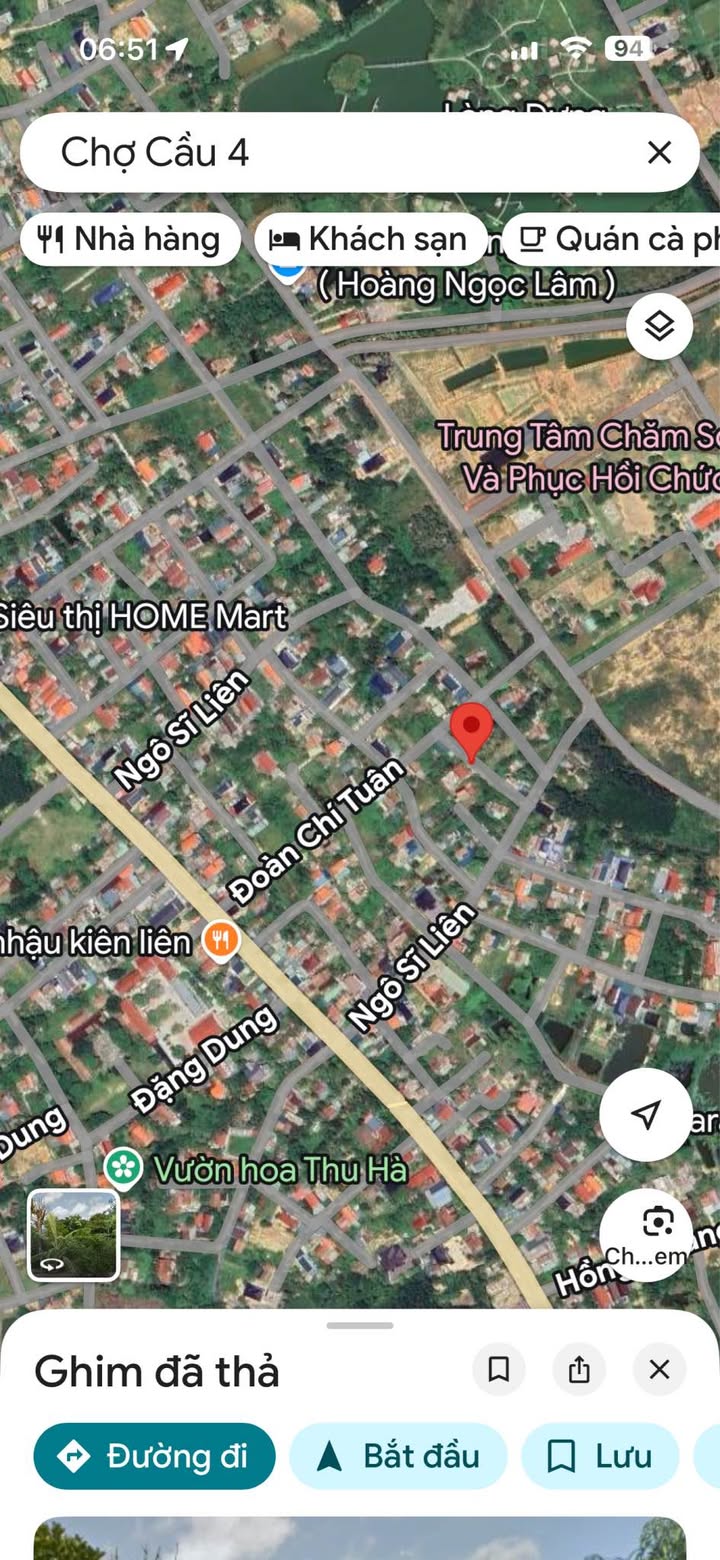Screen dimensions: 720x1560
Task: Open the map layers button
Action: coord(659,326)
